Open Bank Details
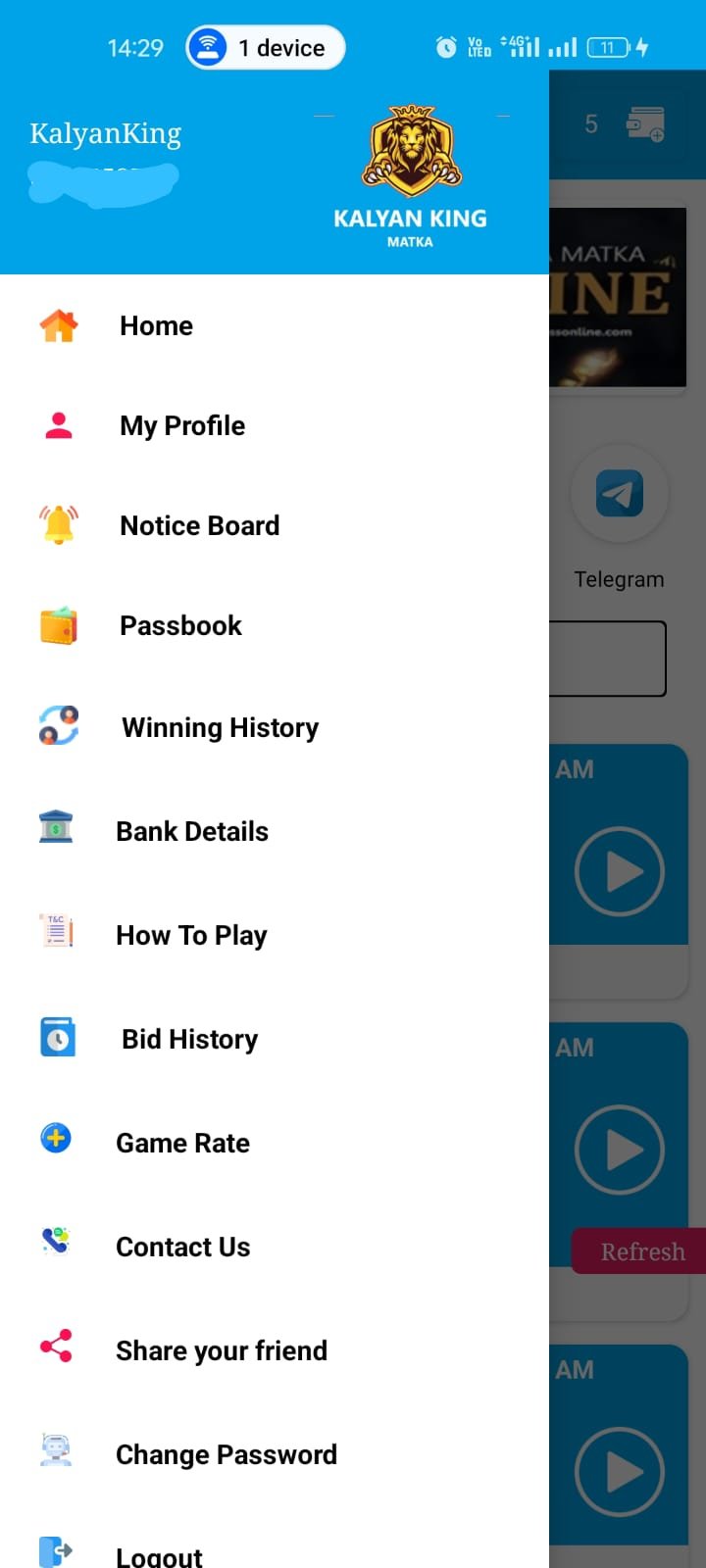 coord(192,831)
